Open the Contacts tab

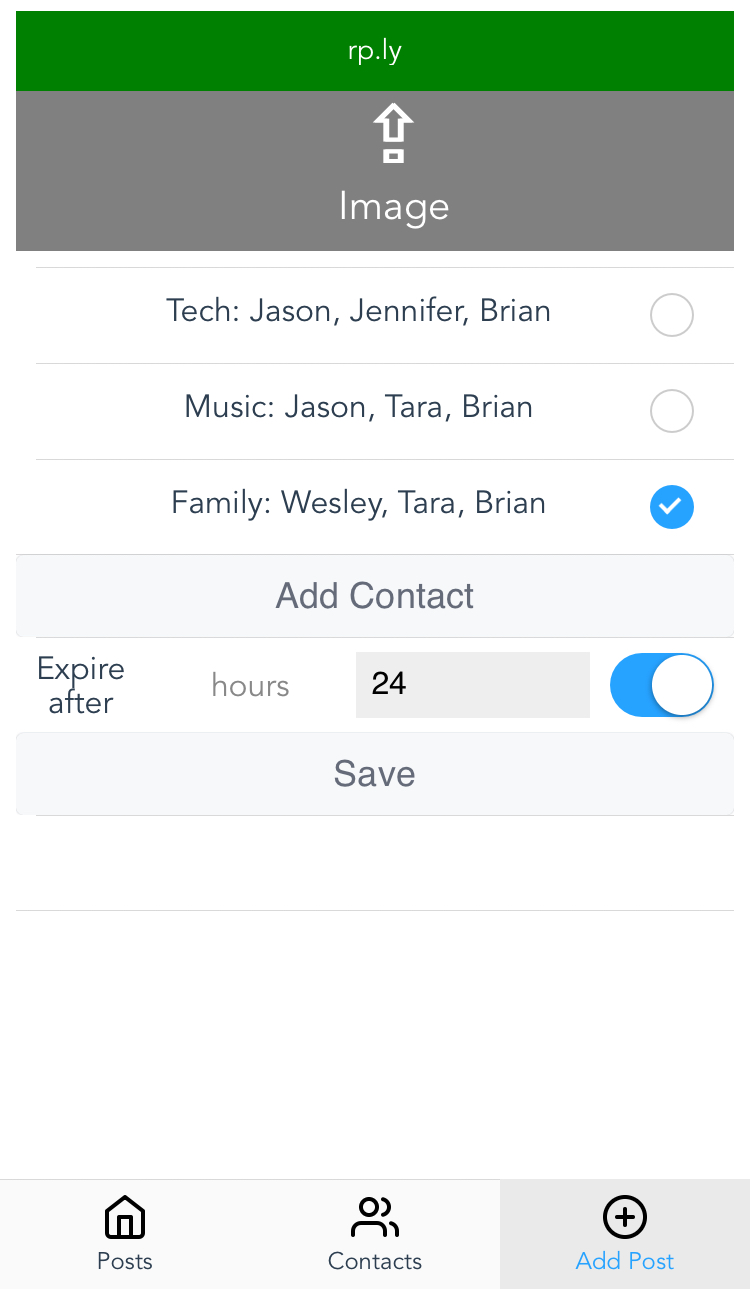[x=375, y=1234]
